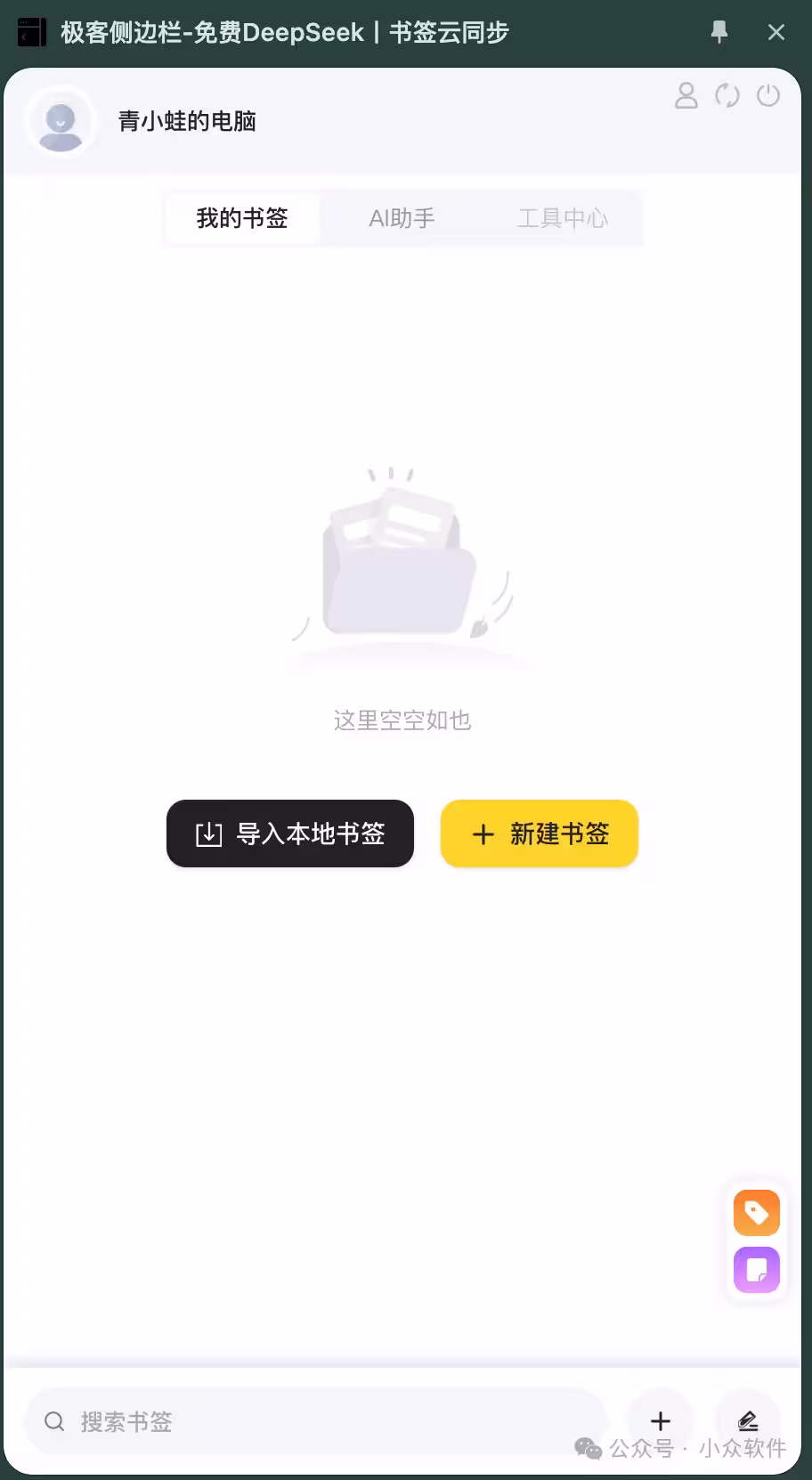Open the purple notes floating icon
Screen dimensions: 812x1480
756,1270
